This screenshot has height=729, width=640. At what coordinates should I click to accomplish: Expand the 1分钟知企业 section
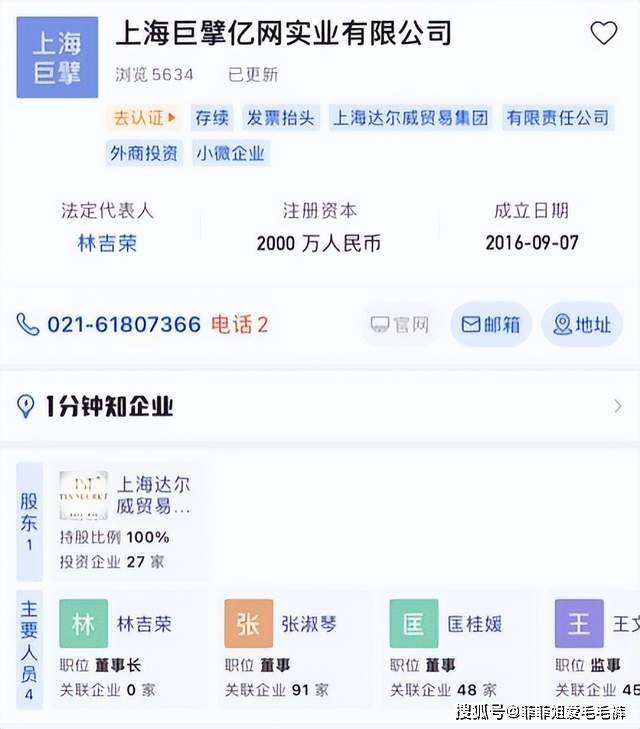point(320,406)
